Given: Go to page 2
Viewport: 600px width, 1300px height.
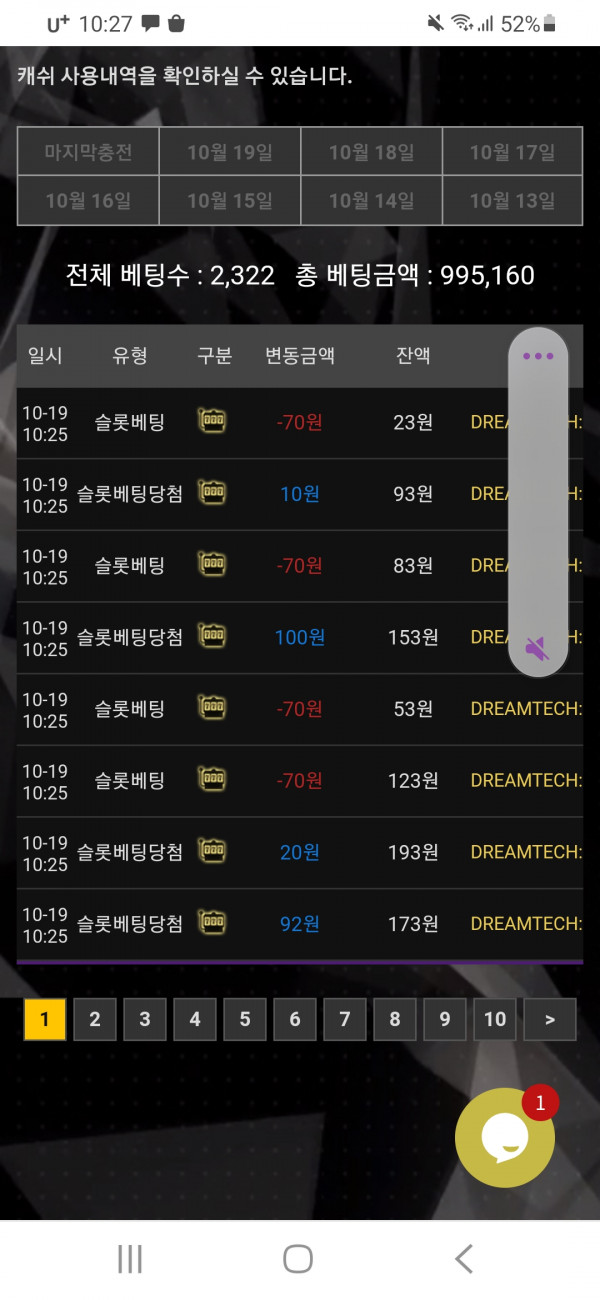Looking at the screenshot, I should (x=95, y=1019).
